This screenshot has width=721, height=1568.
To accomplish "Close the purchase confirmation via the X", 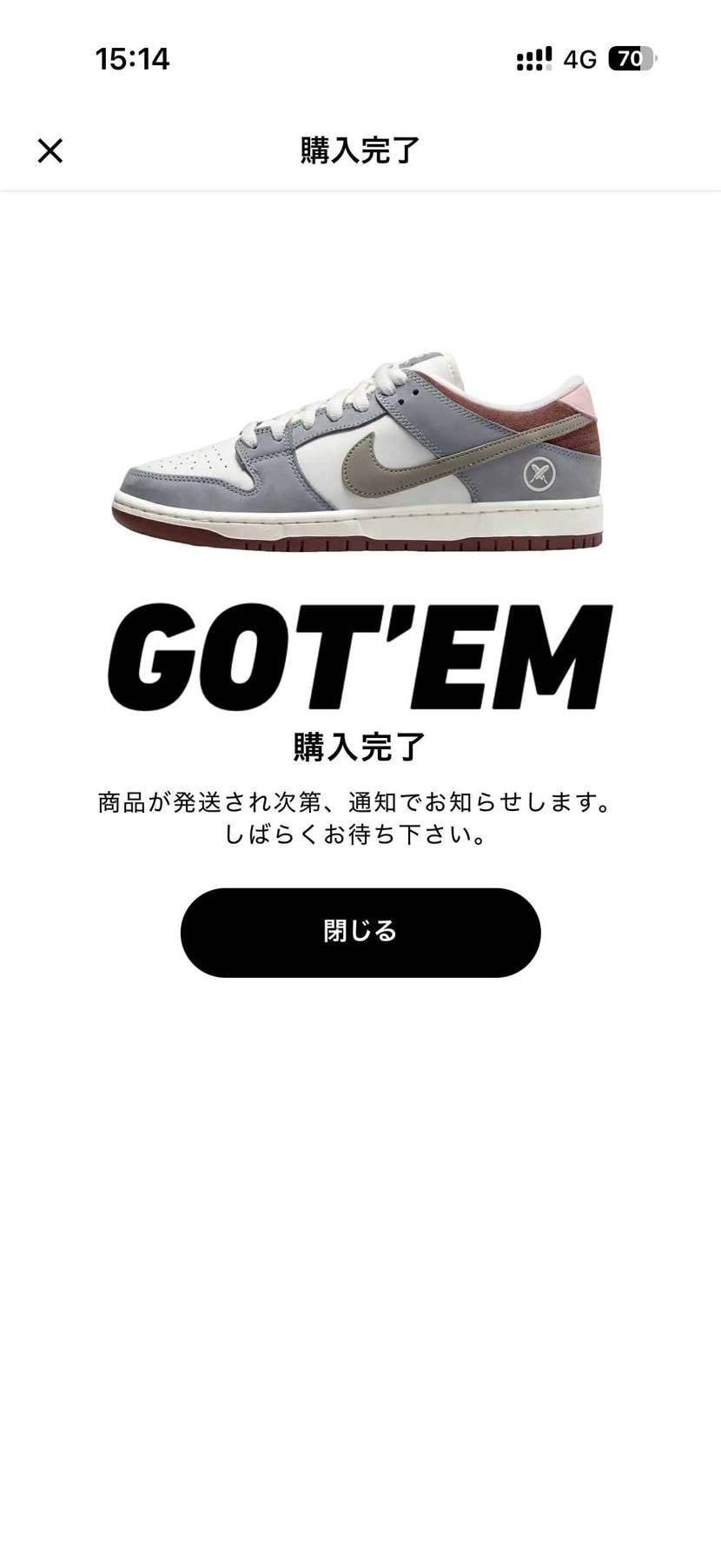I will click(x=50, y=149).
